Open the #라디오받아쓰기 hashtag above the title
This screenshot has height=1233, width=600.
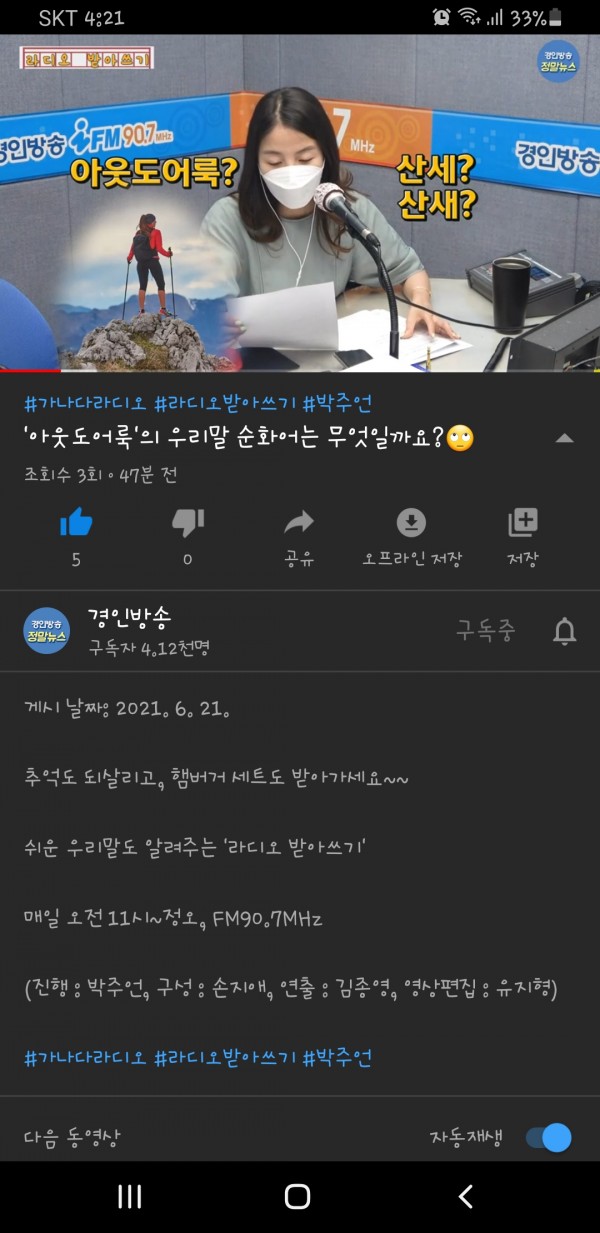[x=224, y=404]
